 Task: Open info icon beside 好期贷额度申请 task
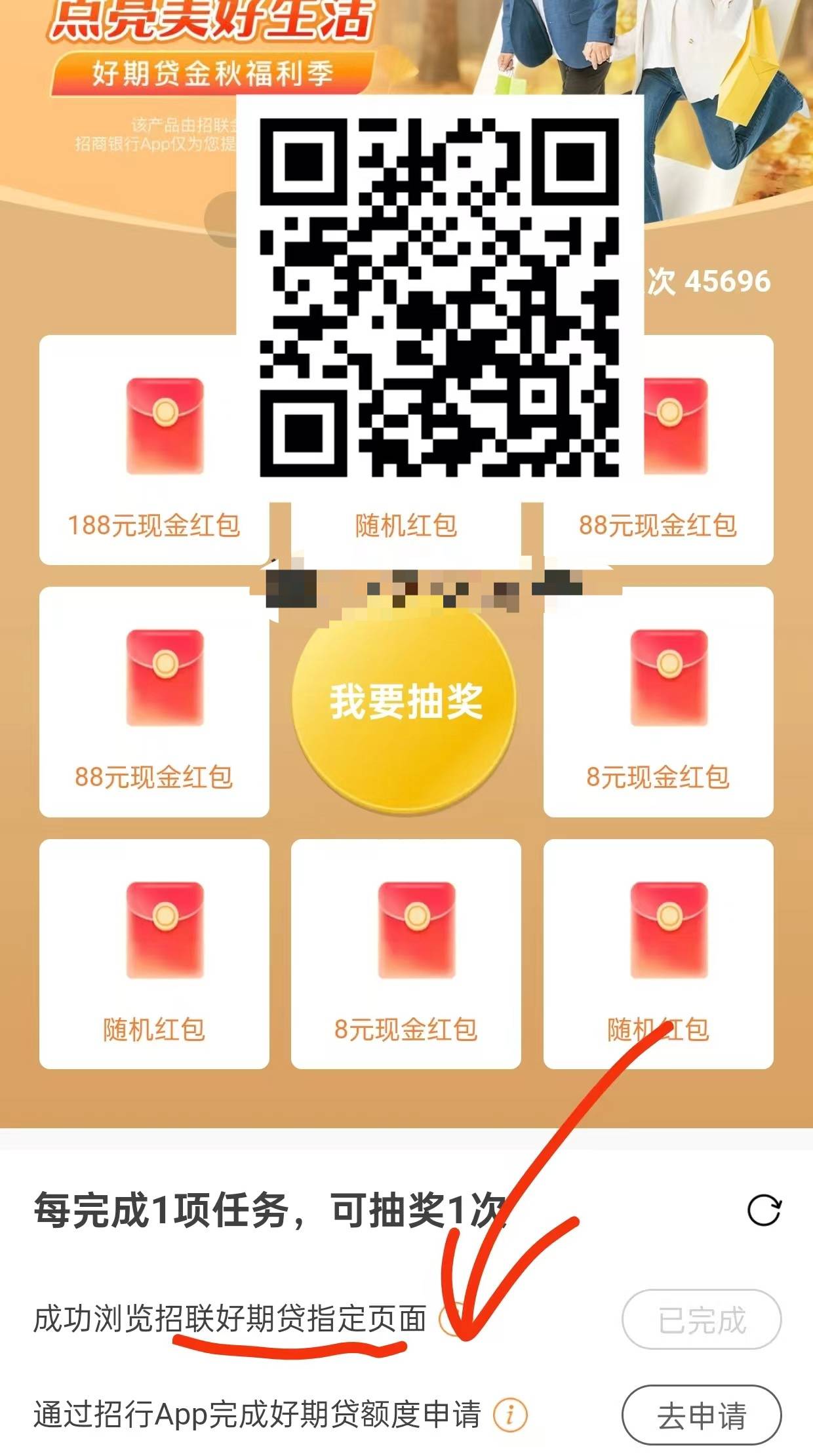coord(510,1414)
